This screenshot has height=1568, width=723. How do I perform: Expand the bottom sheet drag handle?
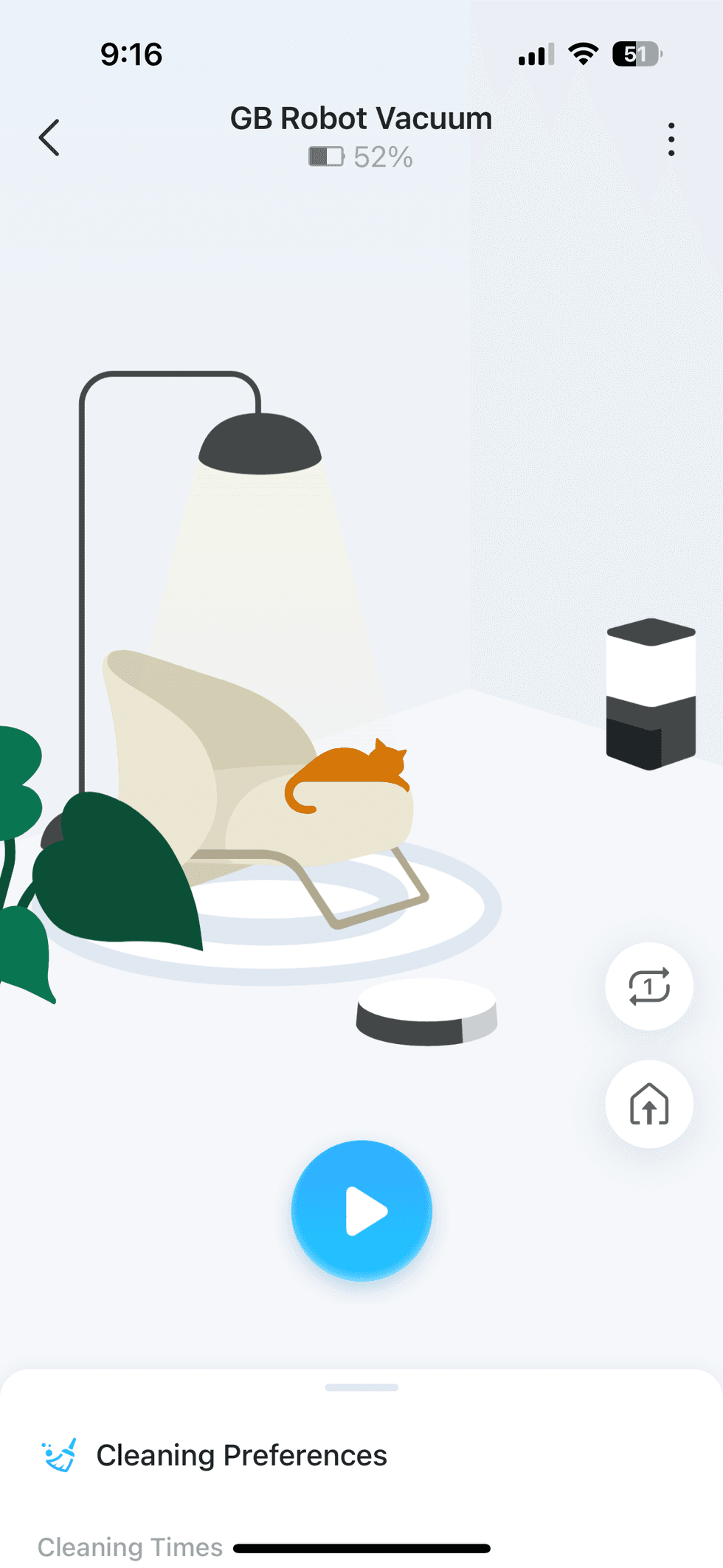click(361, 1386)
